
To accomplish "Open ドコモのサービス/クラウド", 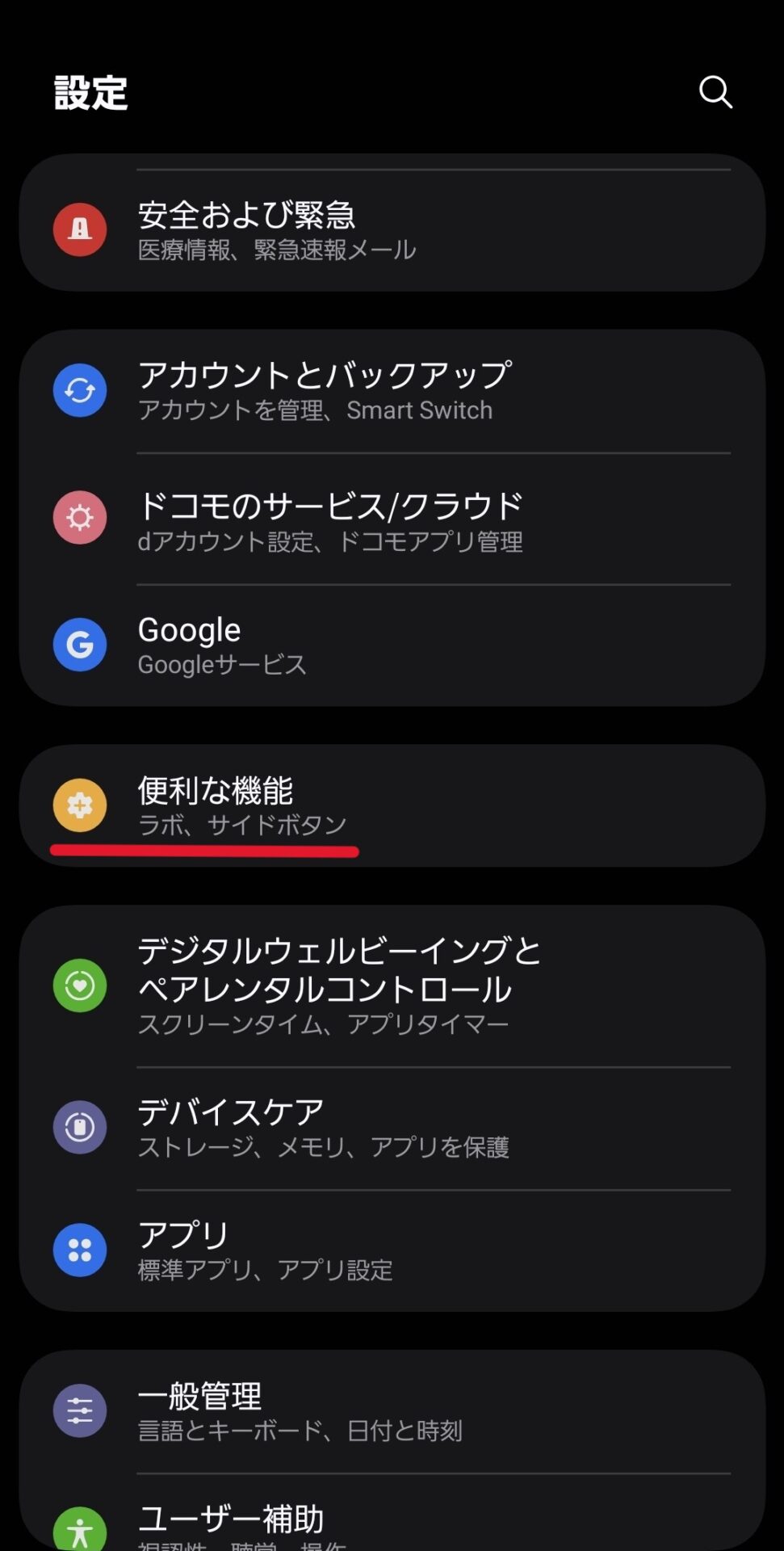I will click(x=392, y=519).
